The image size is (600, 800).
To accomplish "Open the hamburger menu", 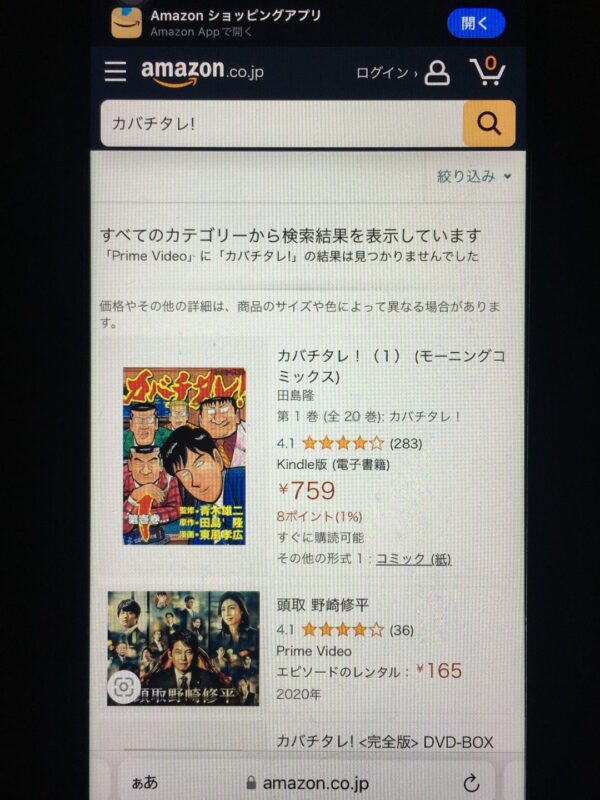I will 116,71.
